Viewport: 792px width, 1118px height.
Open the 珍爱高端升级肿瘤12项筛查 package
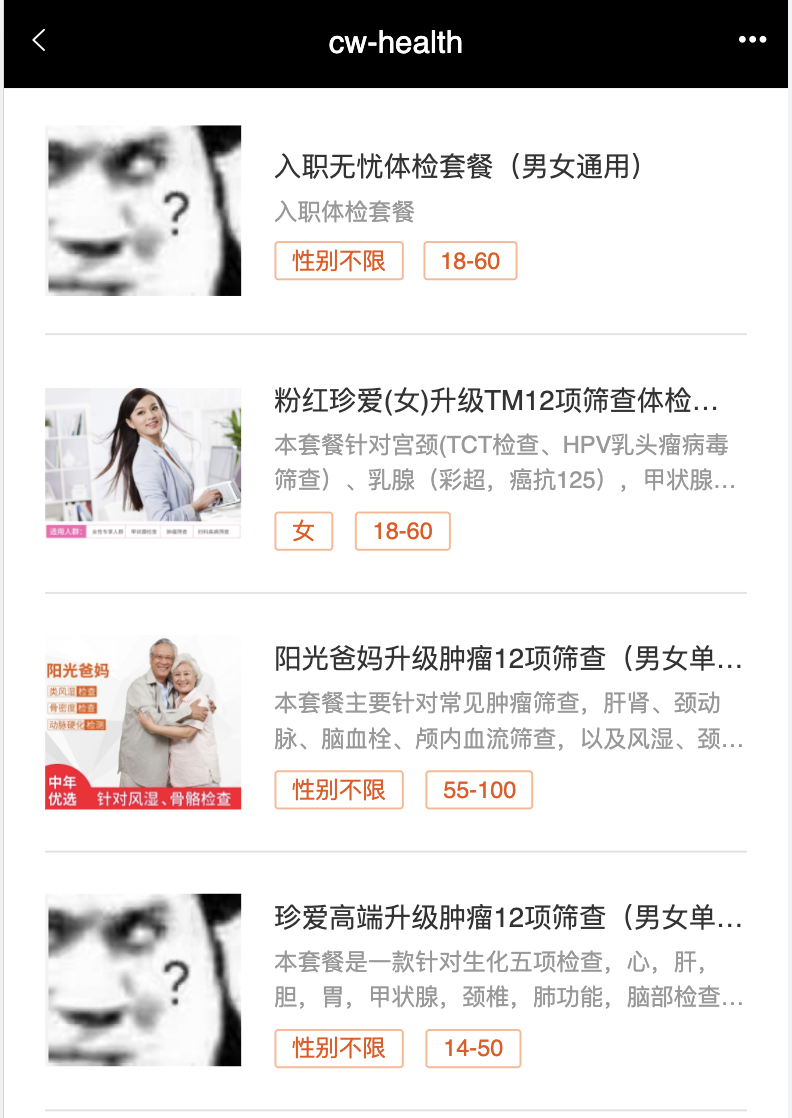508,918
